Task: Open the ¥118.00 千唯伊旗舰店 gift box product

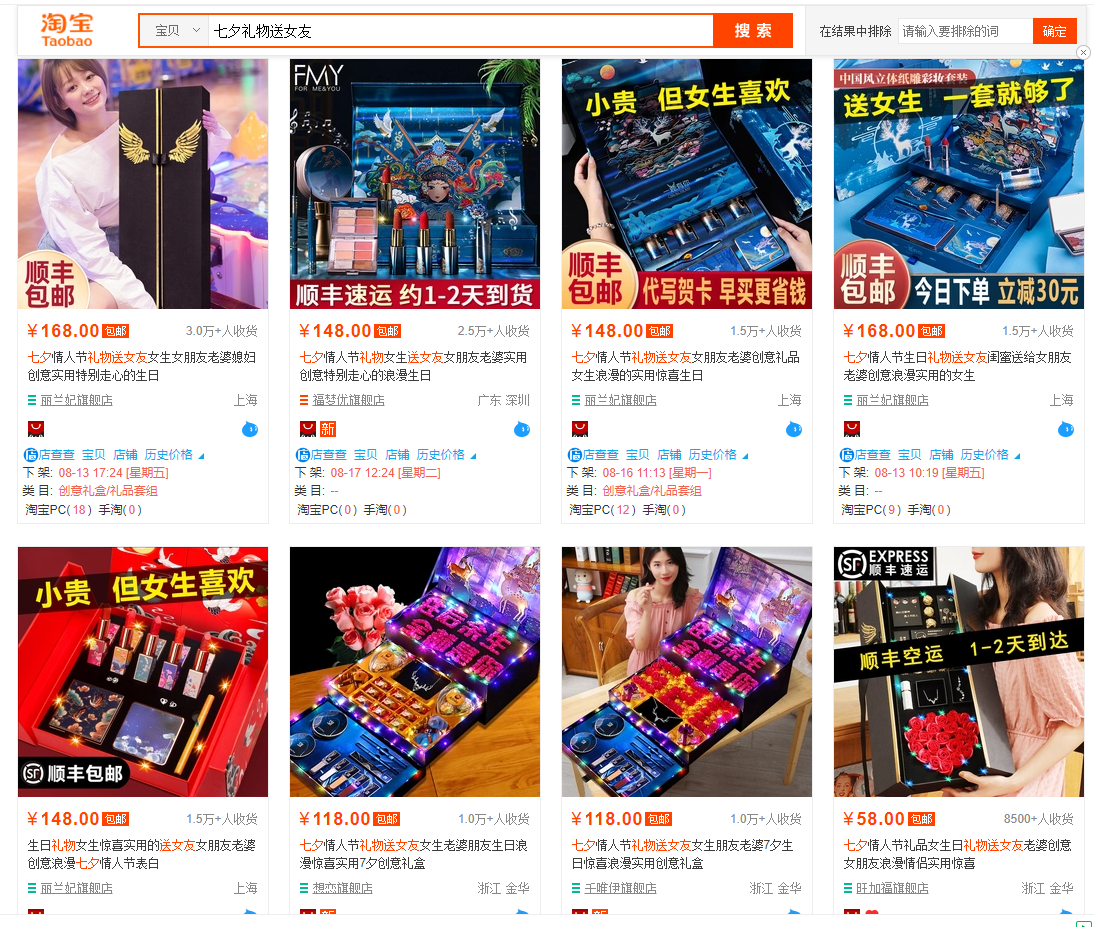Action: [687, 672]
